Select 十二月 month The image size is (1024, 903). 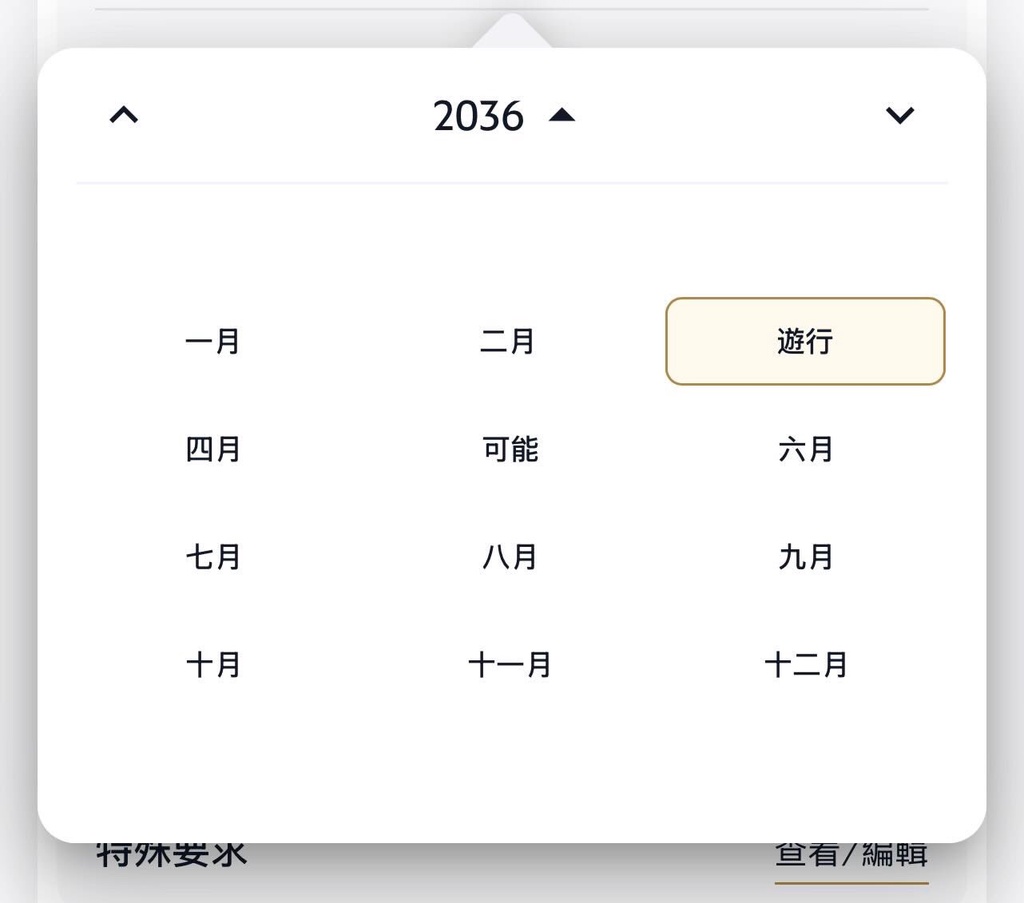coord(805,664)
